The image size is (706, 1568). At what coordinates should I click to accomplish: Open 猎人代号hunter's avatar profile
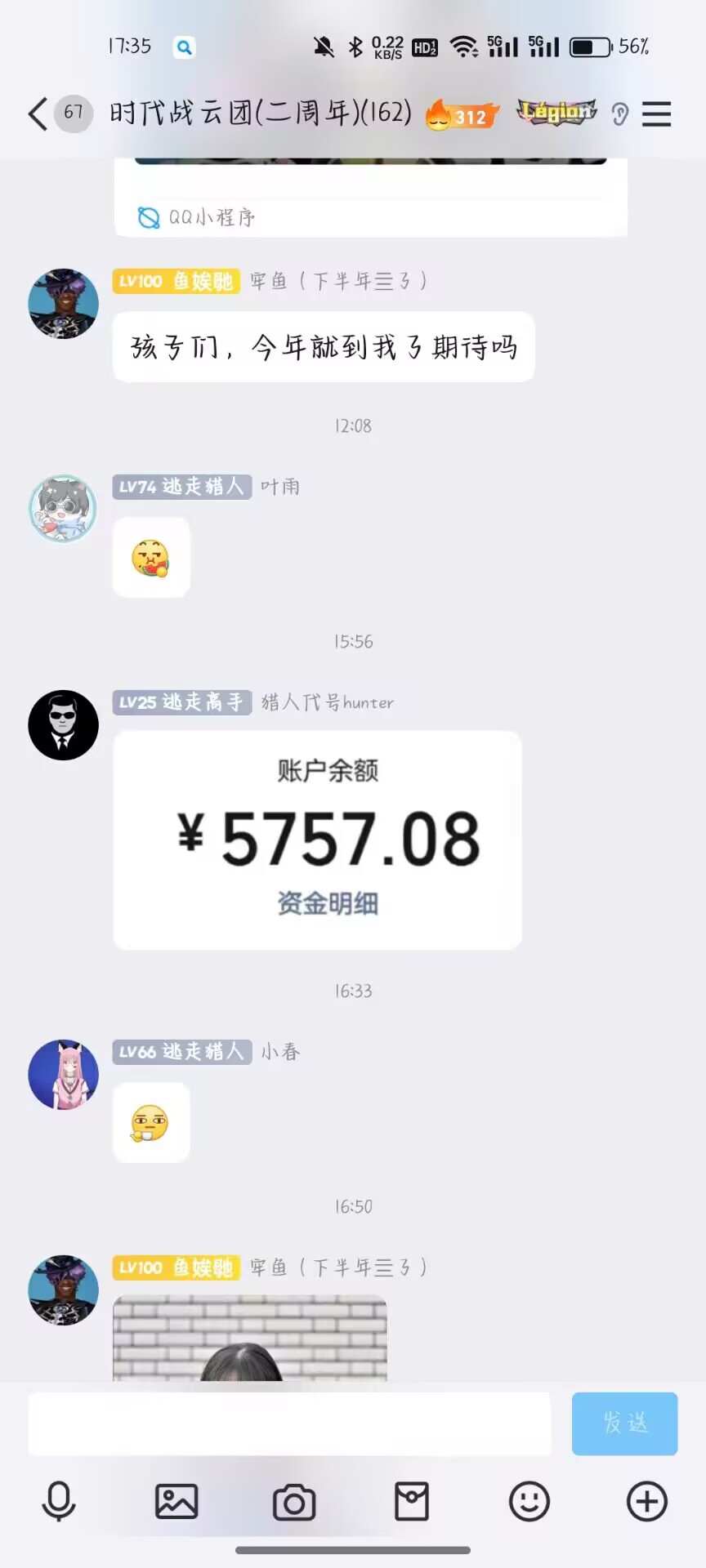(x=63, y=725)
